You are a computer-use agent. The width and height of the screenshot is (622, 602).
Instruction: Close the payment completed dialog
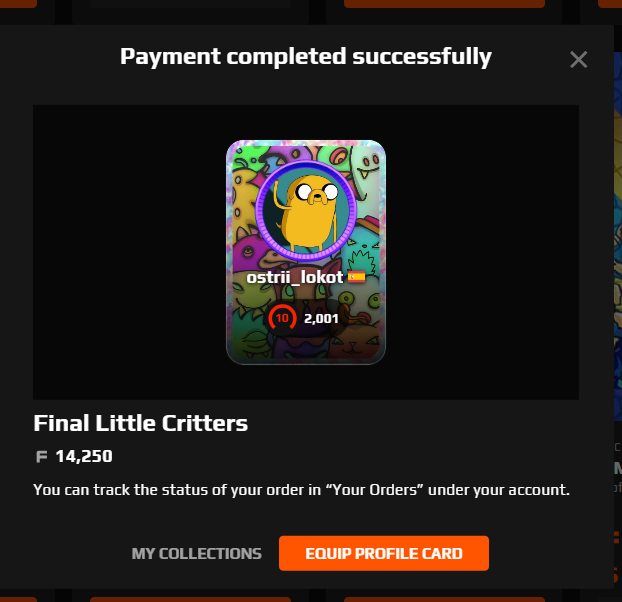[578, 59]
